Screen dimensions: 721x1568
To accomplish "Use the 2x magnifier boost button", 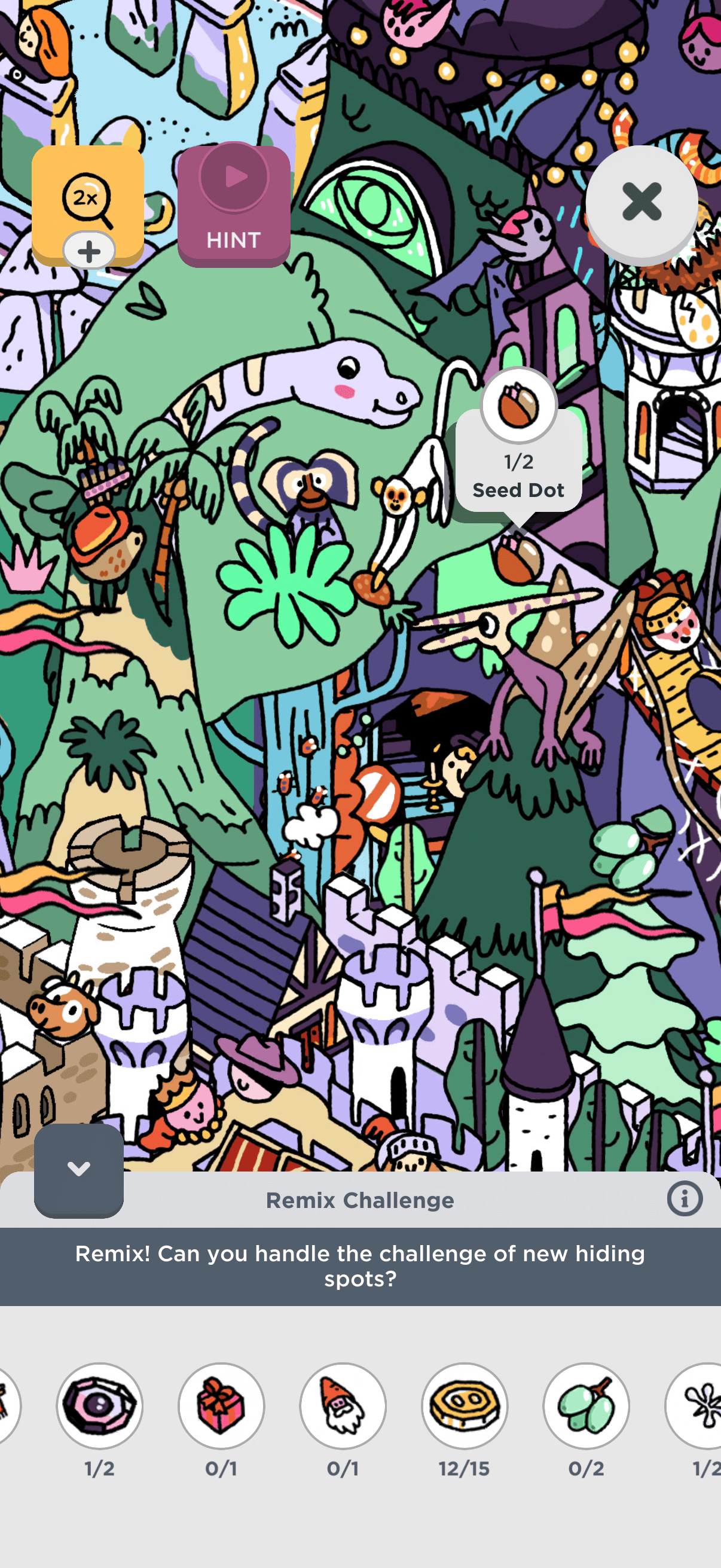I will click(88, 205).
